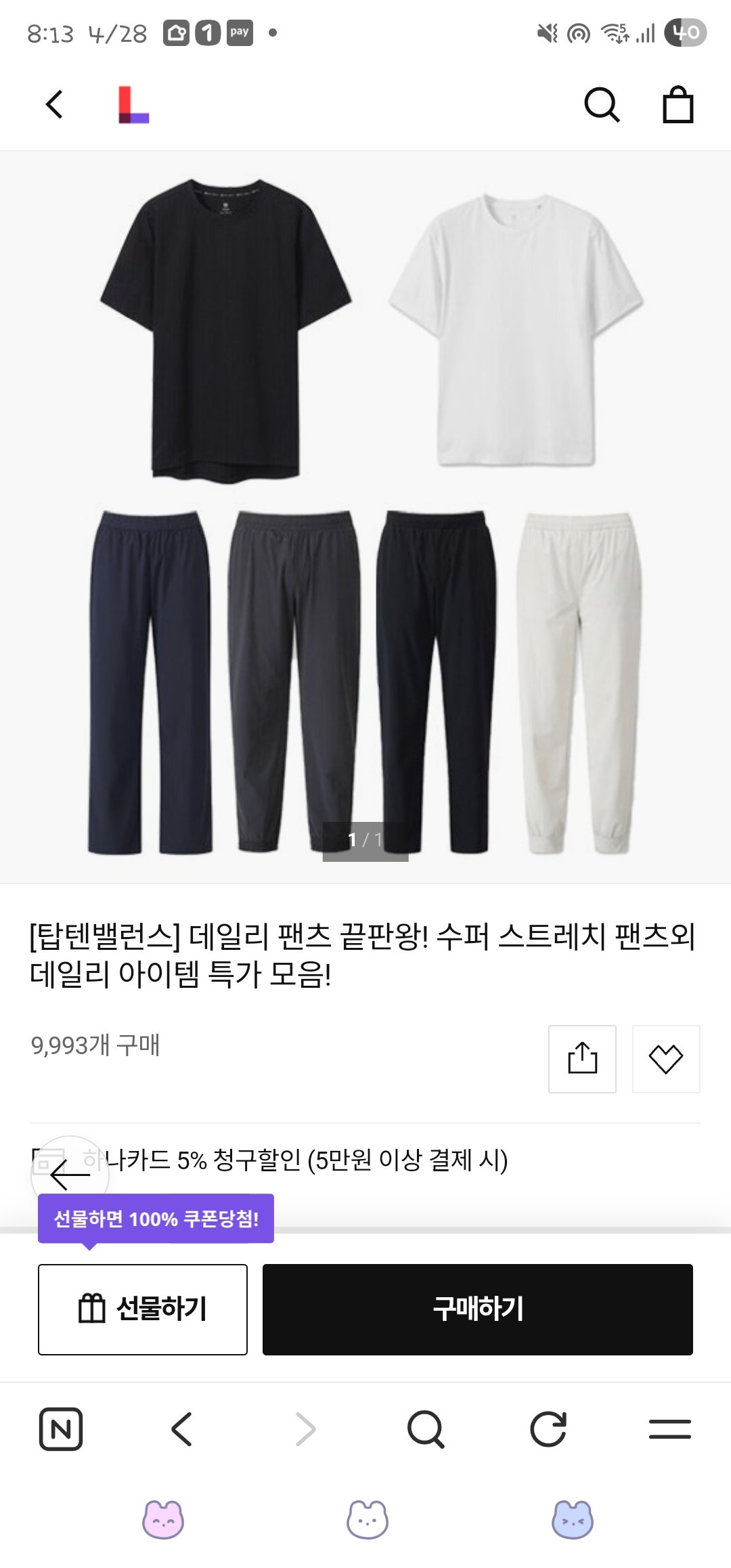Share the product using the share icon
Screen dimensions: 731x1568
tap(582, 1058)
